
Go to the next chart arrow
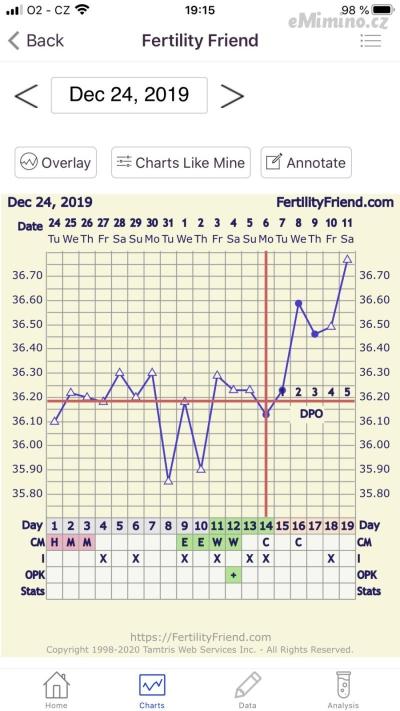click(232, 96)
